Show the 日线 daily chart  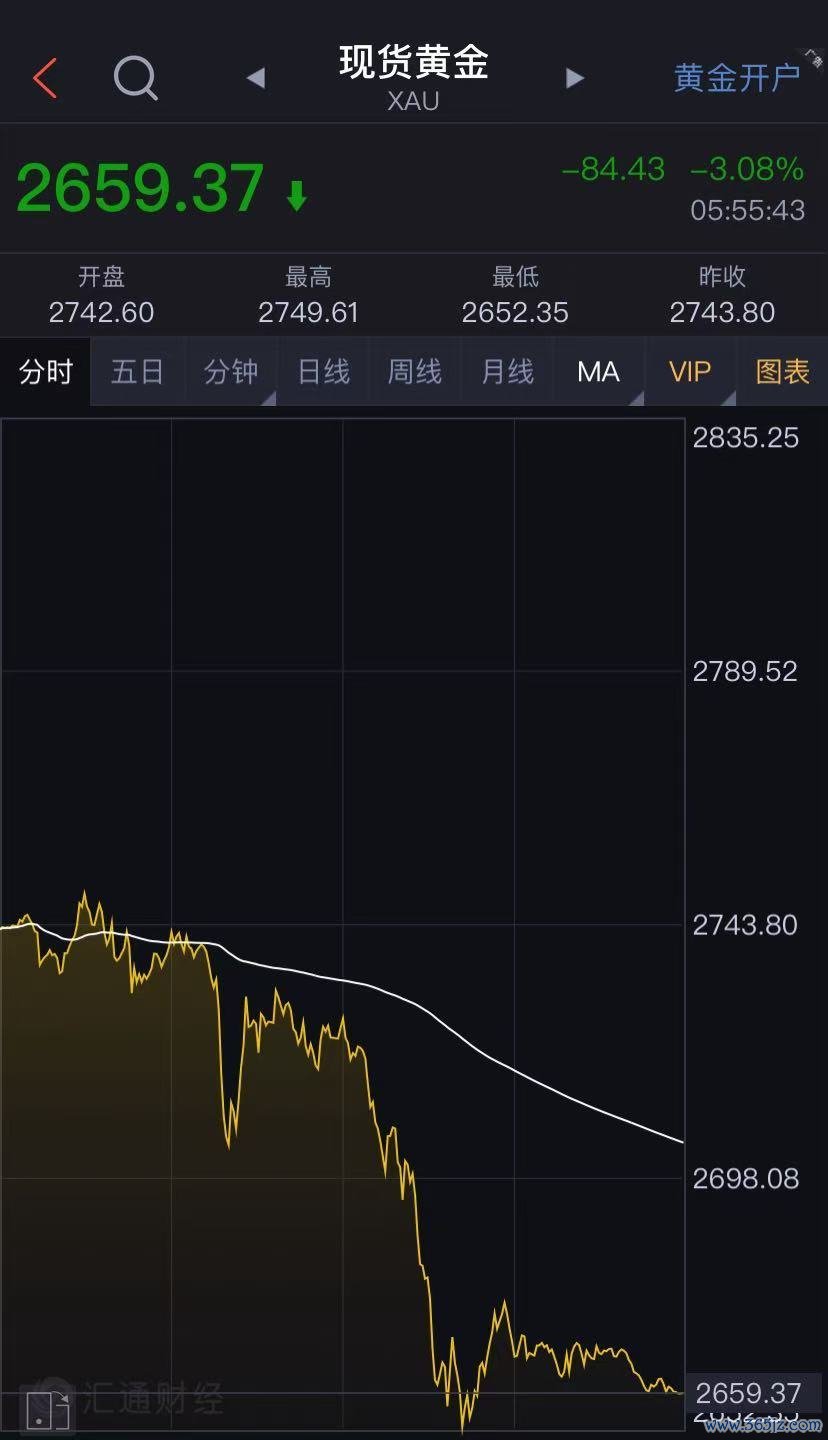(x=323, y=372)
